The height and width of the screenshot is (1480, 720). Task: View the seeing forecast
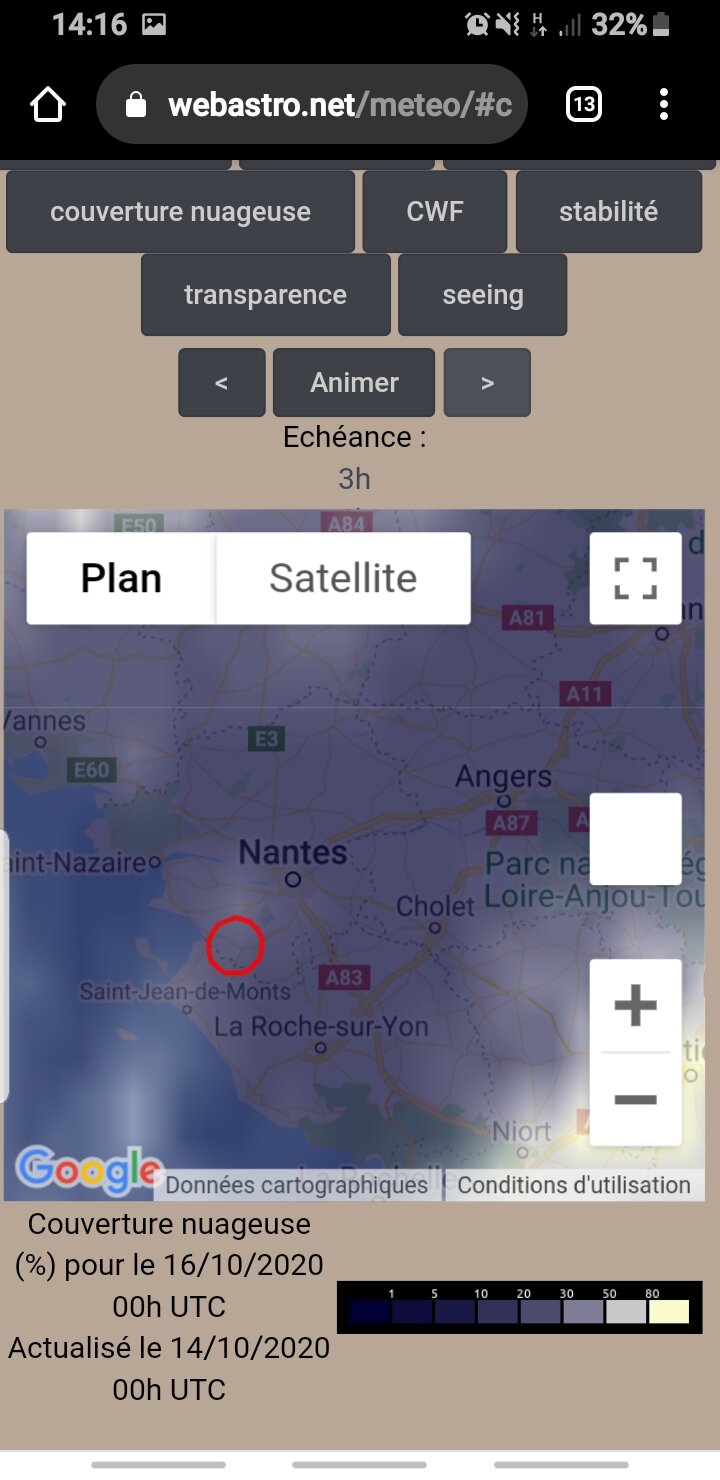coord(482,295)
